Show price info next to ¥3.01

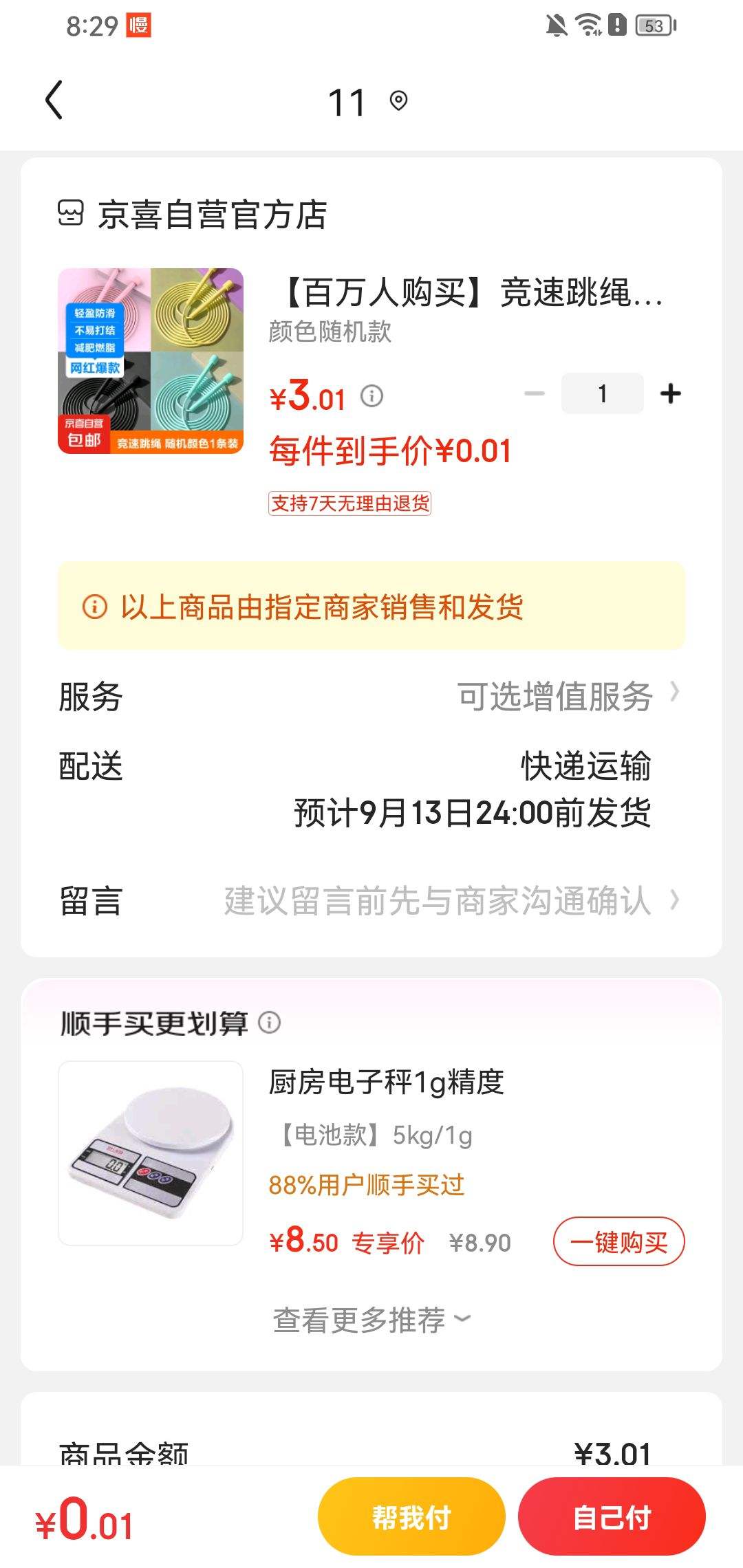point(372,396)
